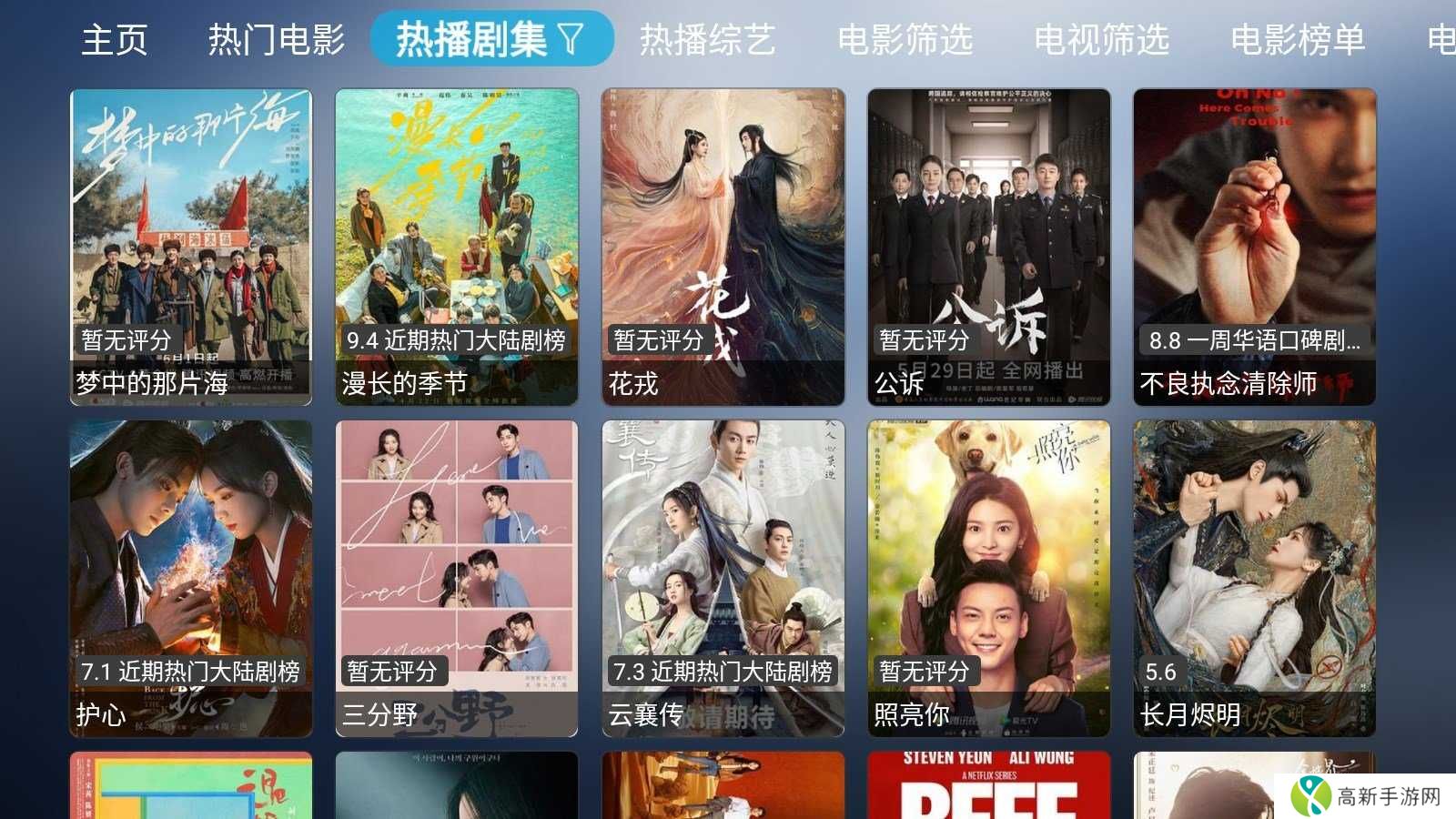The height and width of the screenshot is (819, 1456).
Task: Open the series 公诉
Action: click(x=988, y=246)
